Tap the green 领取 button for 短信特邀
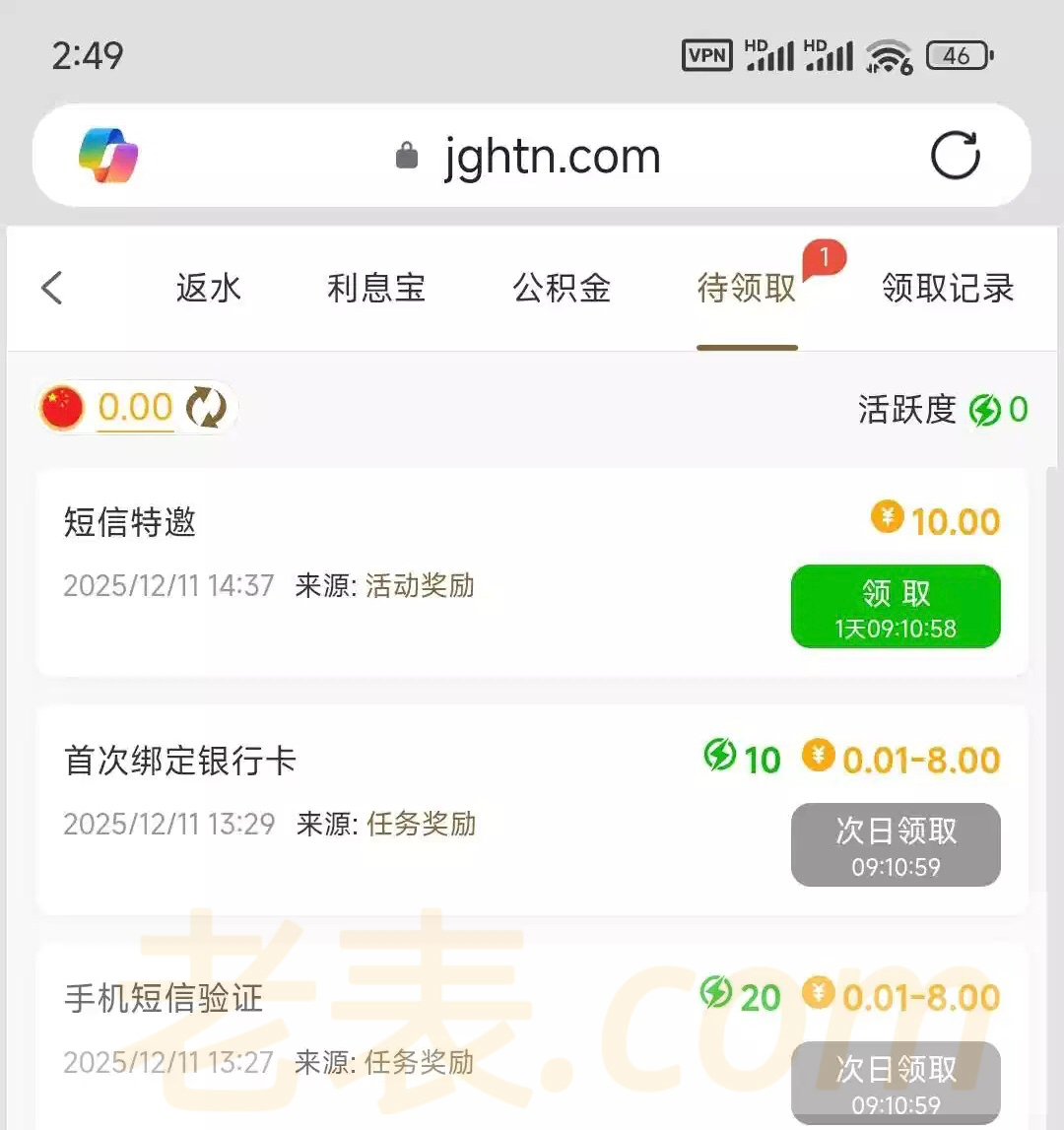 coord(896,607)
